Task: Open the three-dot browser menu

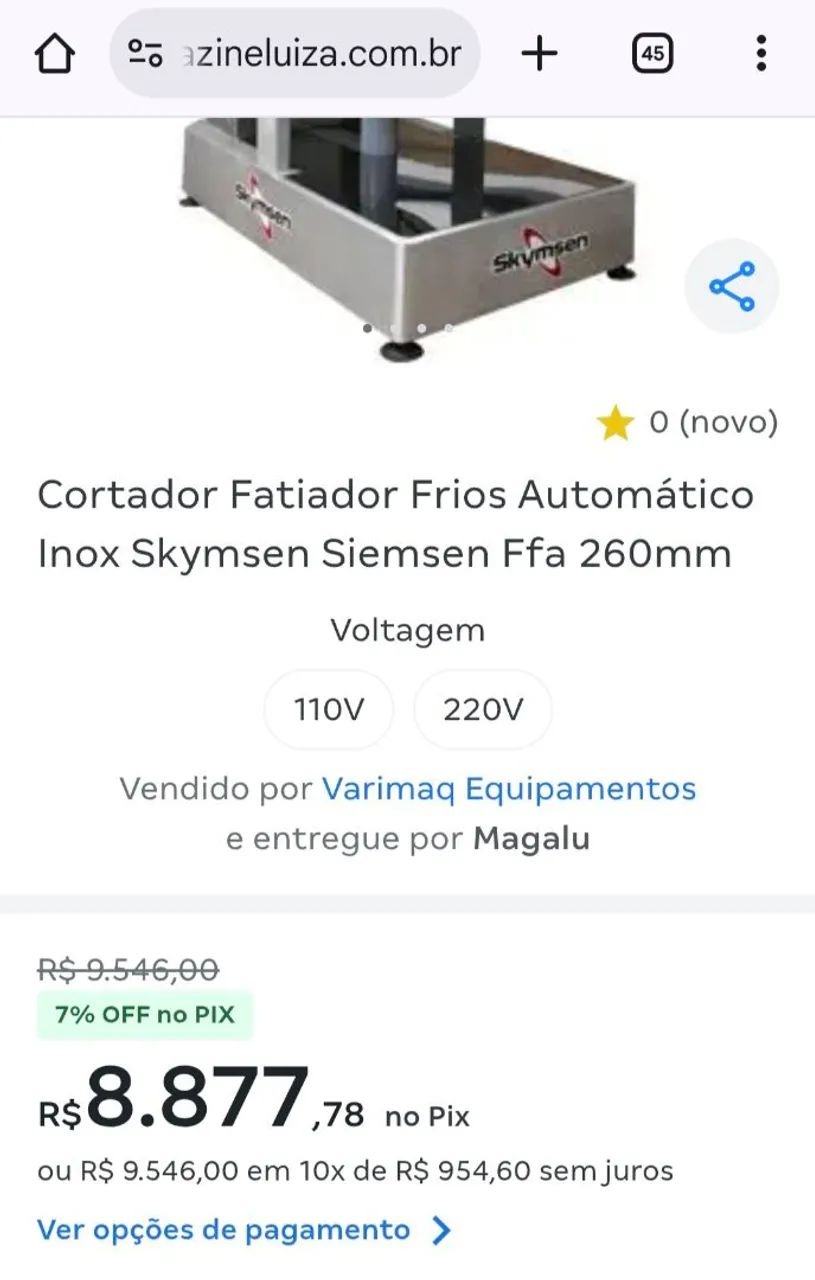Action: [760, 52]
